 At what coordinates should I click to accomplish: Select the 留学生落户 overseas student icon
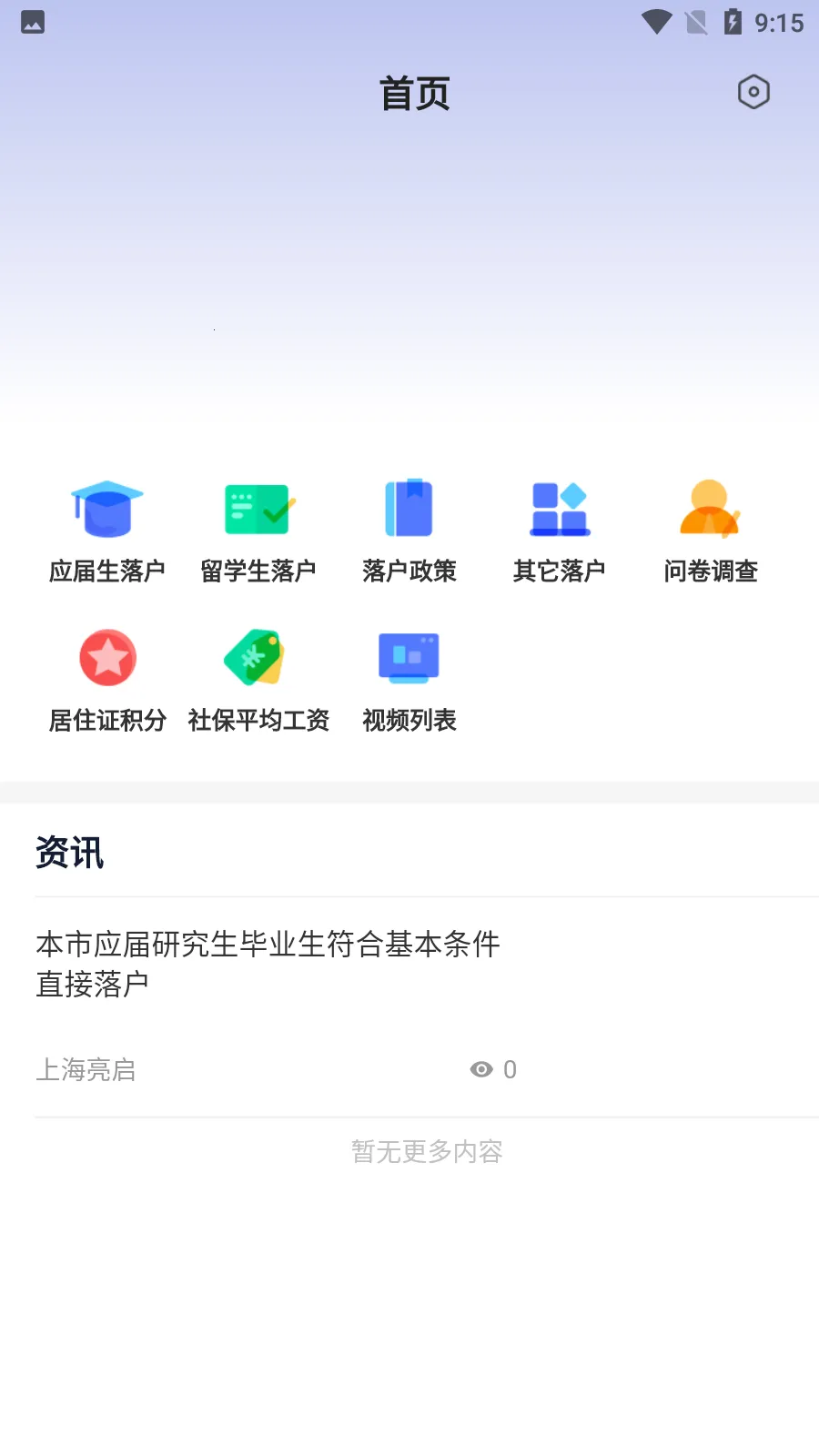(258, 531)
